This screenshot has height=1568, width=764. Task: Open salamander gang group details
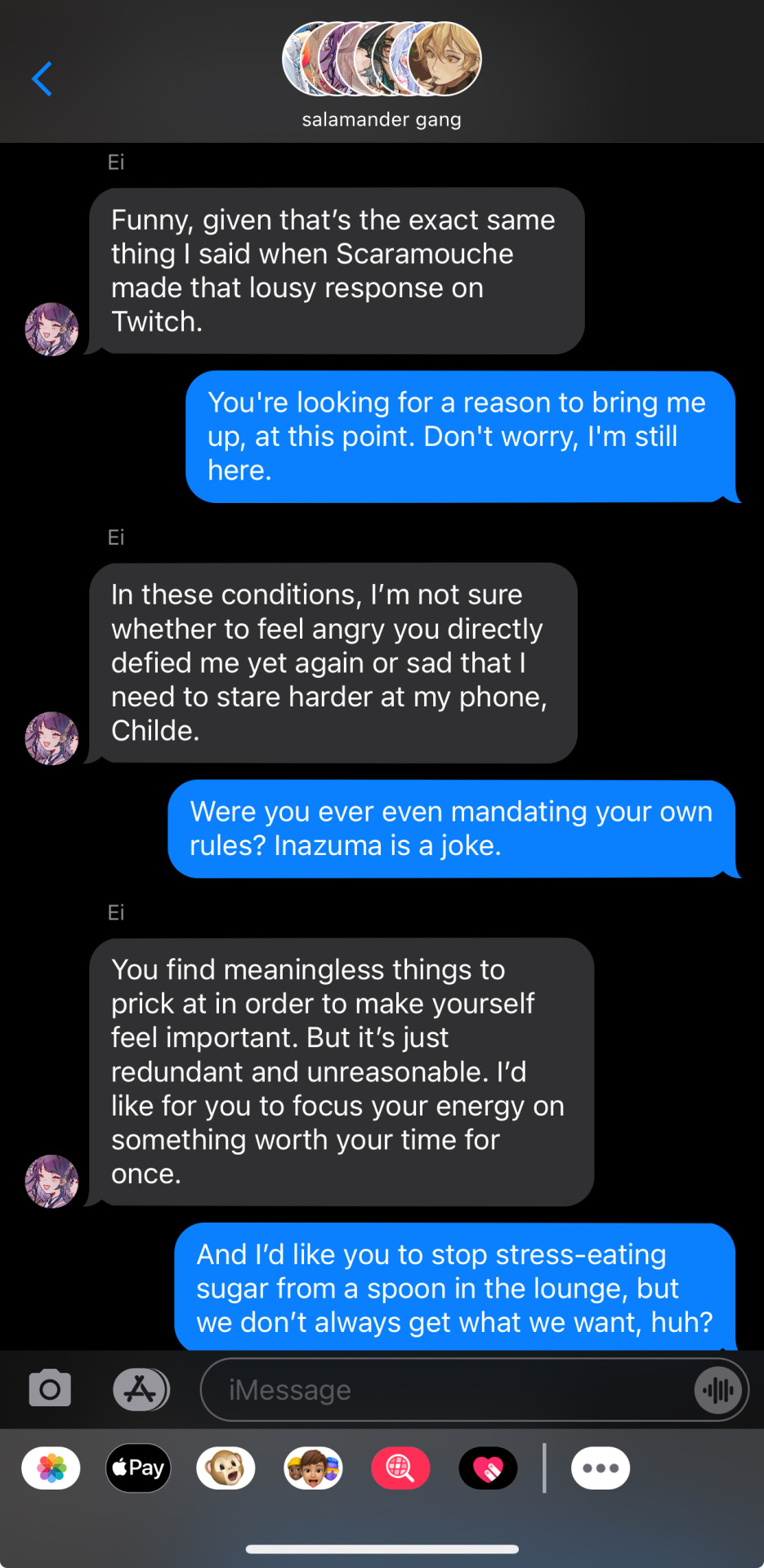pos(382,75)
